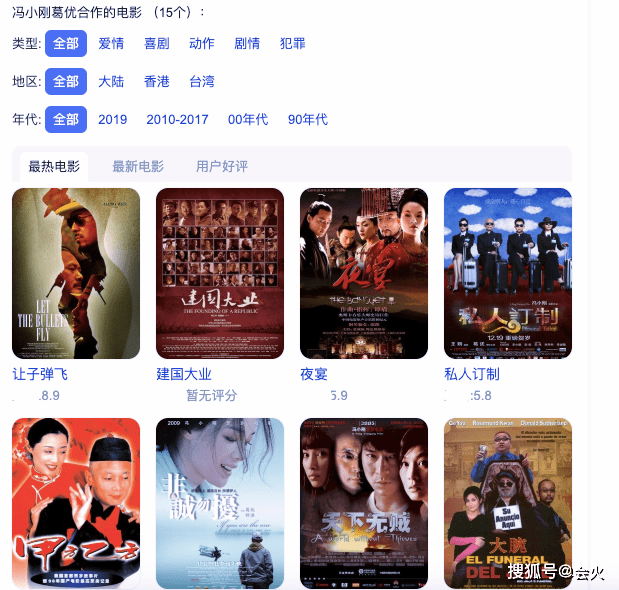619x590 pixels.
Task: View details of 建国大业
Action: click(220, 273)
